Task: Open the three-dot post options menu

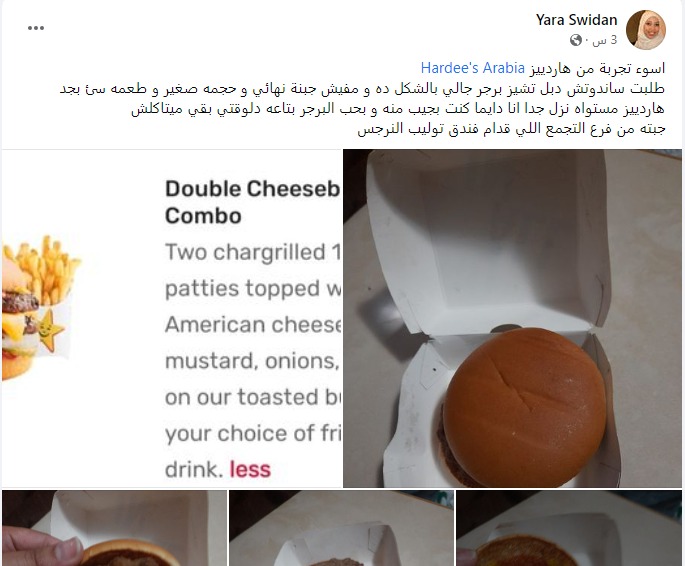Action: (36, 28)
